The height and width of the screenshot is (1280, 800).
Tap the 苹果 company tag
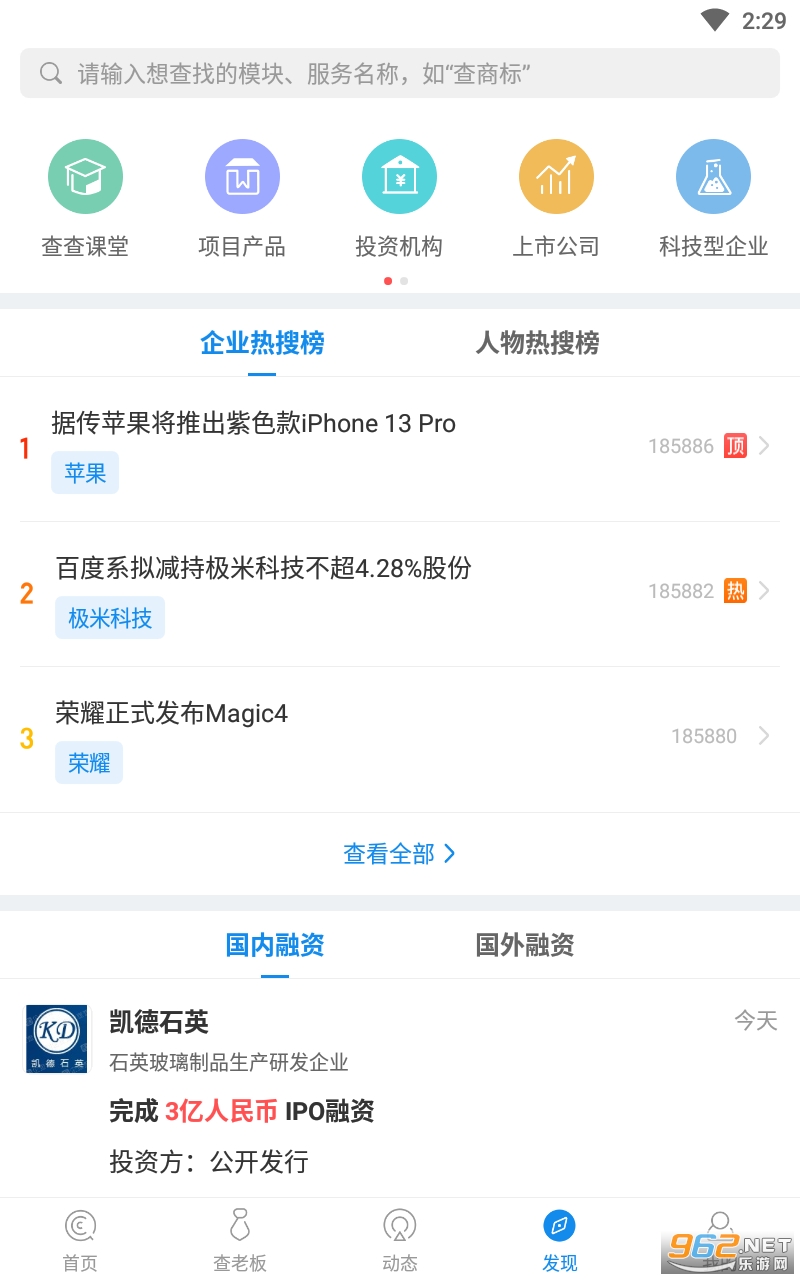click(85, 473)
